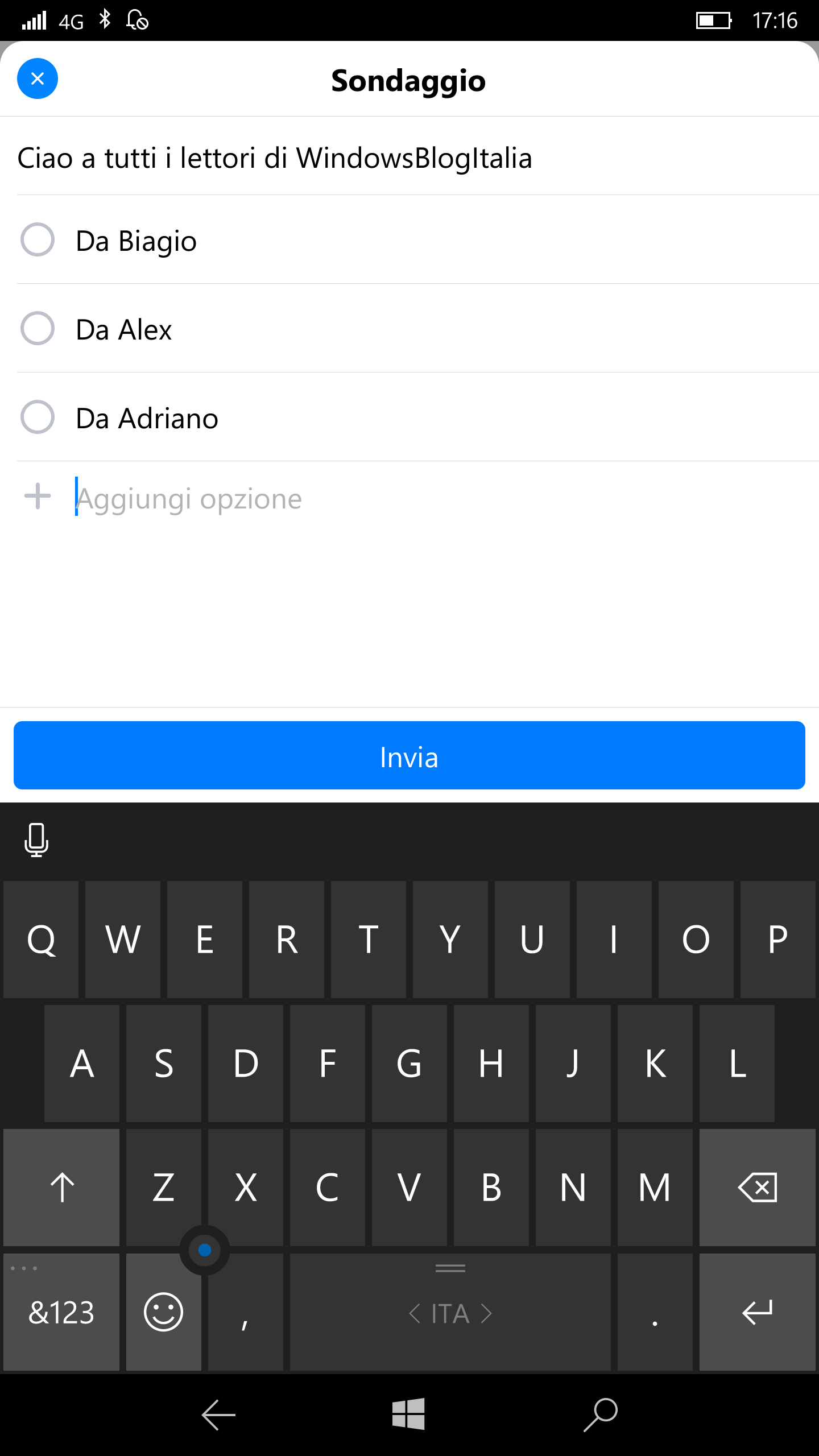Close the Sondaggio poll screen
Screen dimensions: 819x1456
point(38,78)
